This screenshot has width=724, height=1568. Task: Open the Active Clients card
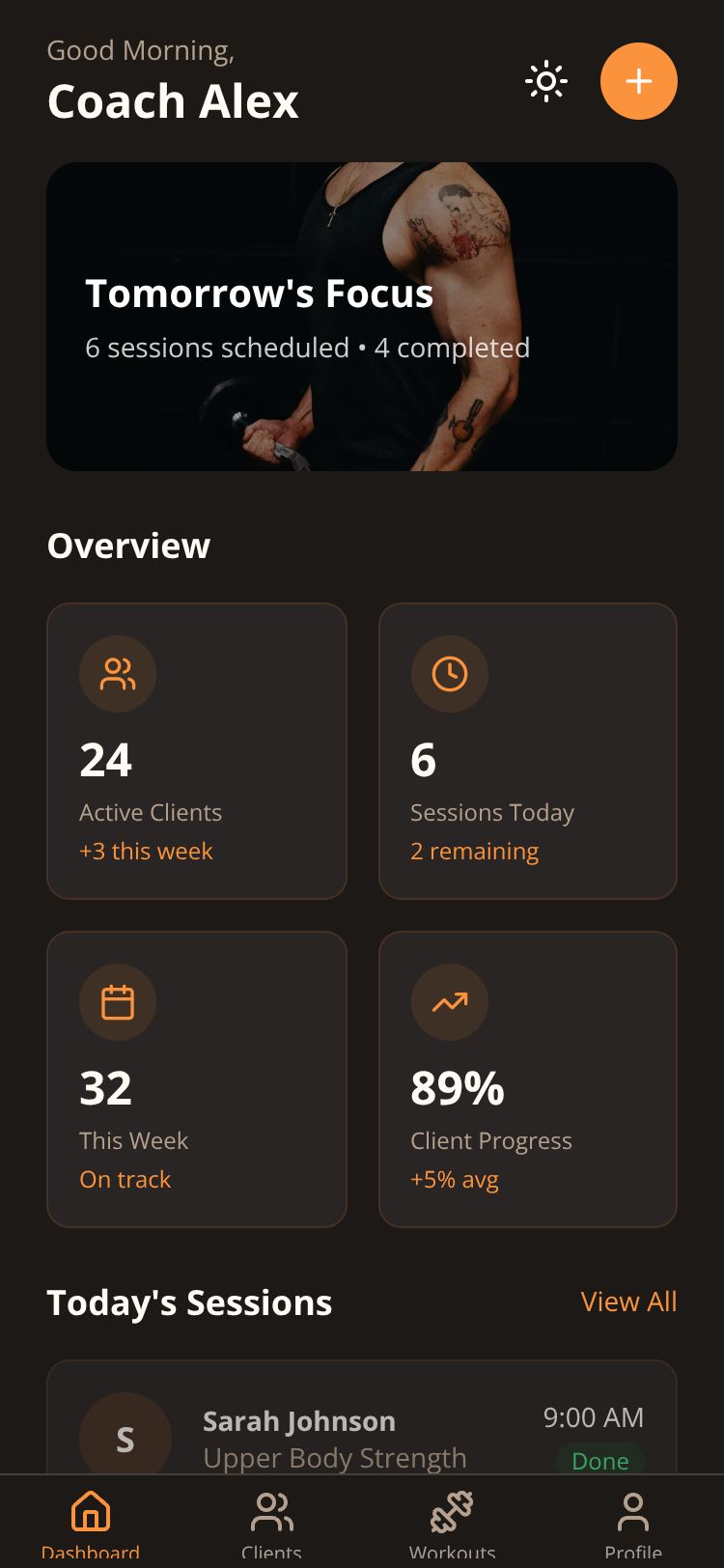(197, 751)
